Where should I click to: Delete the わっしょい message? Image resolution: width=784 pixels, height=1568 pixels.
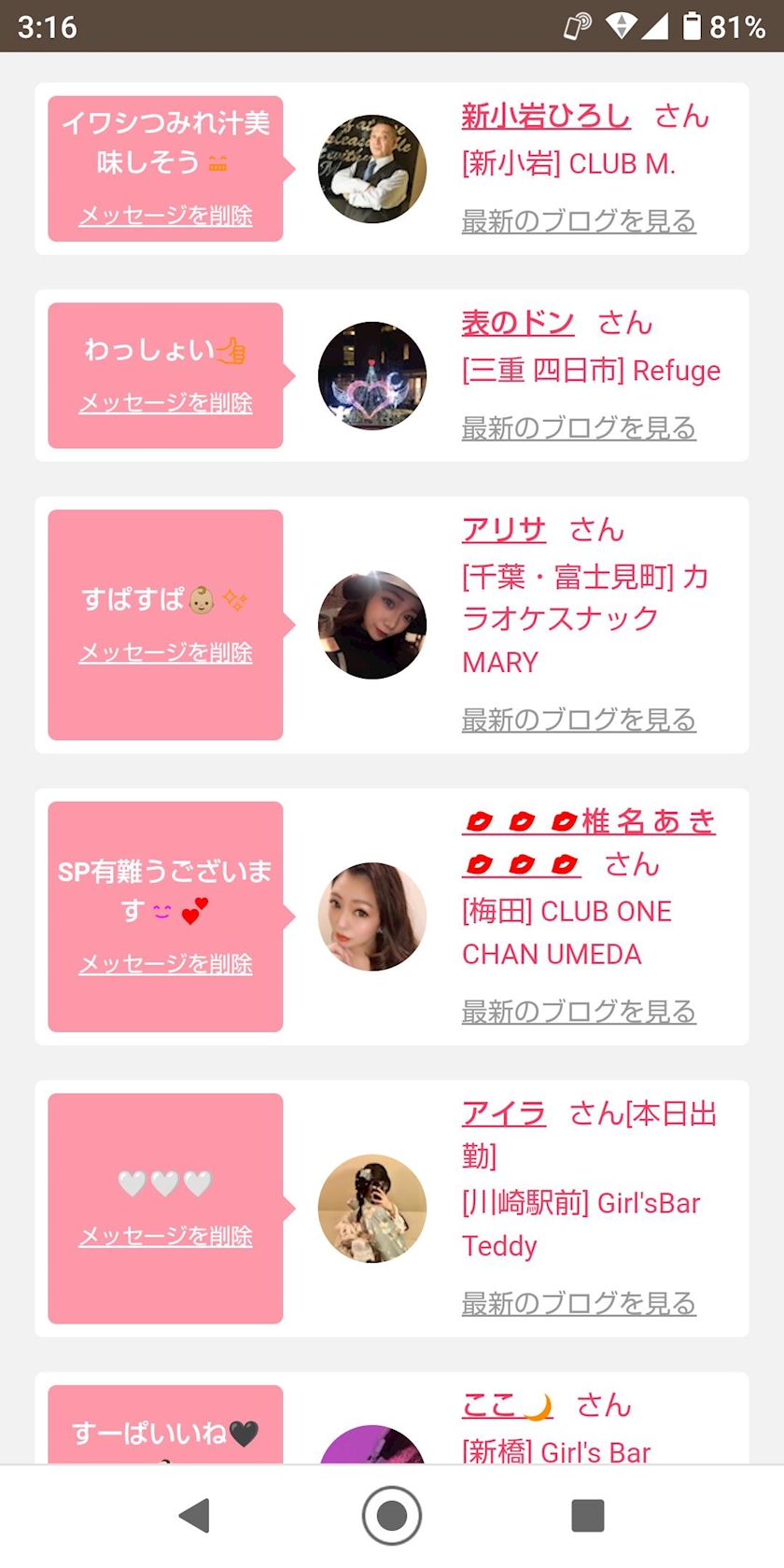pos(165,403)
